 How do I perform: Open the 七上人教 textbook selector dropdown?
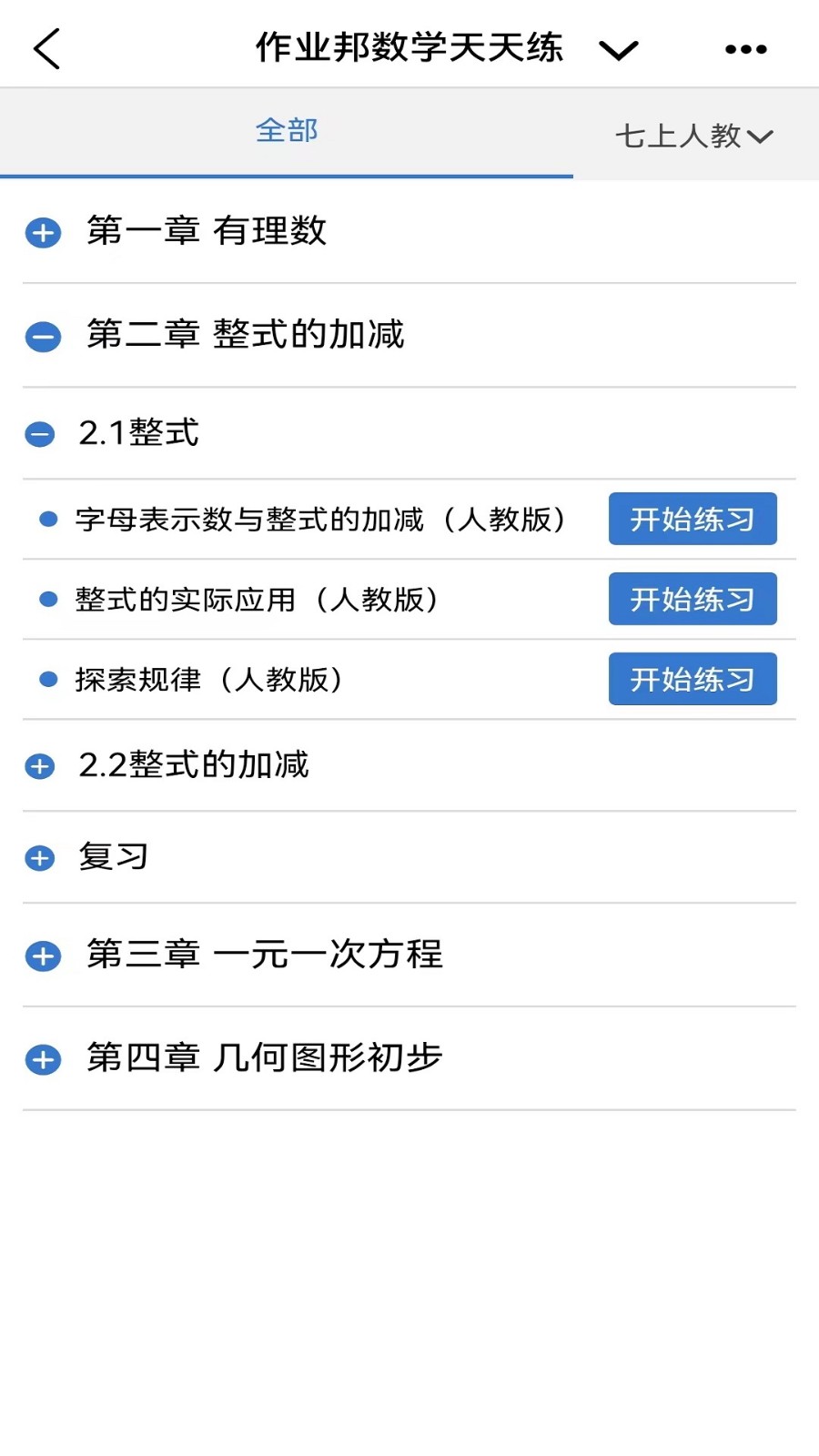(x=694, y=135)
